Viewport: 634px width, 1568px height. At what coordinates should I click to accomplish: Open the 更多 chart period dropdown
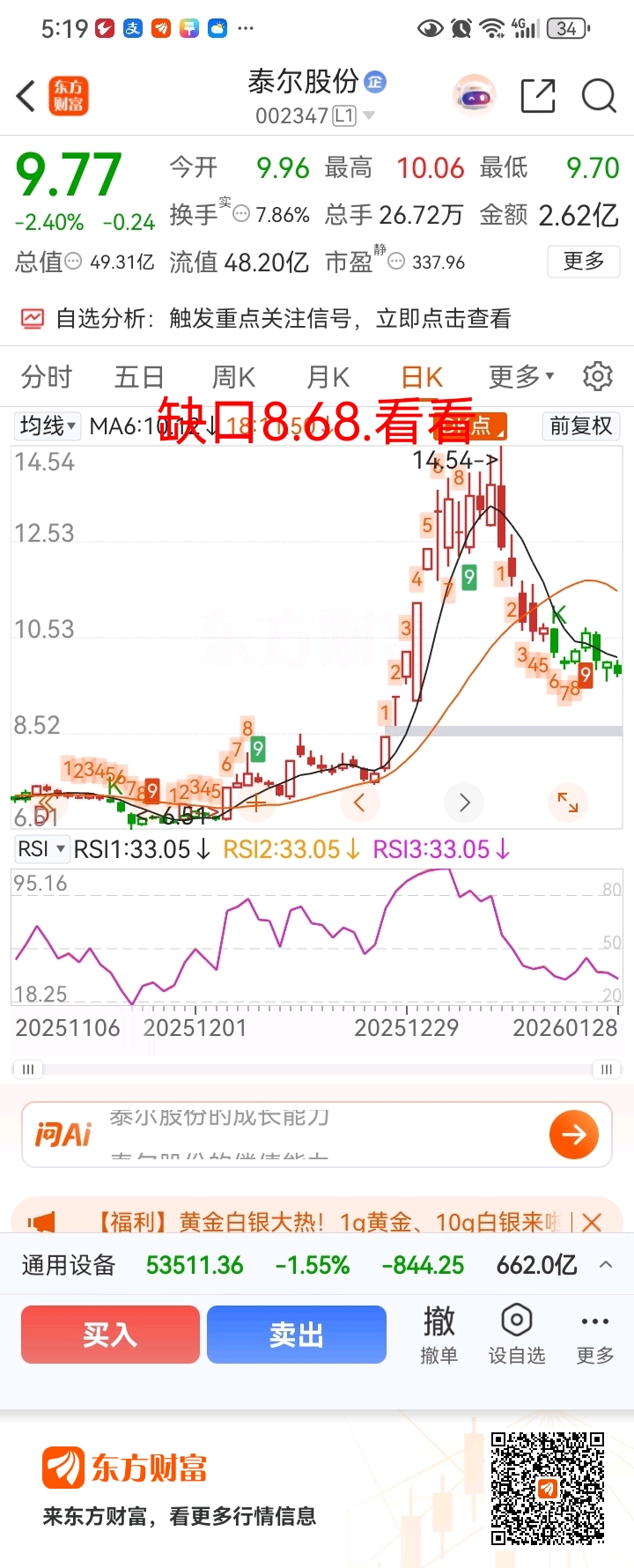point(521,377)
